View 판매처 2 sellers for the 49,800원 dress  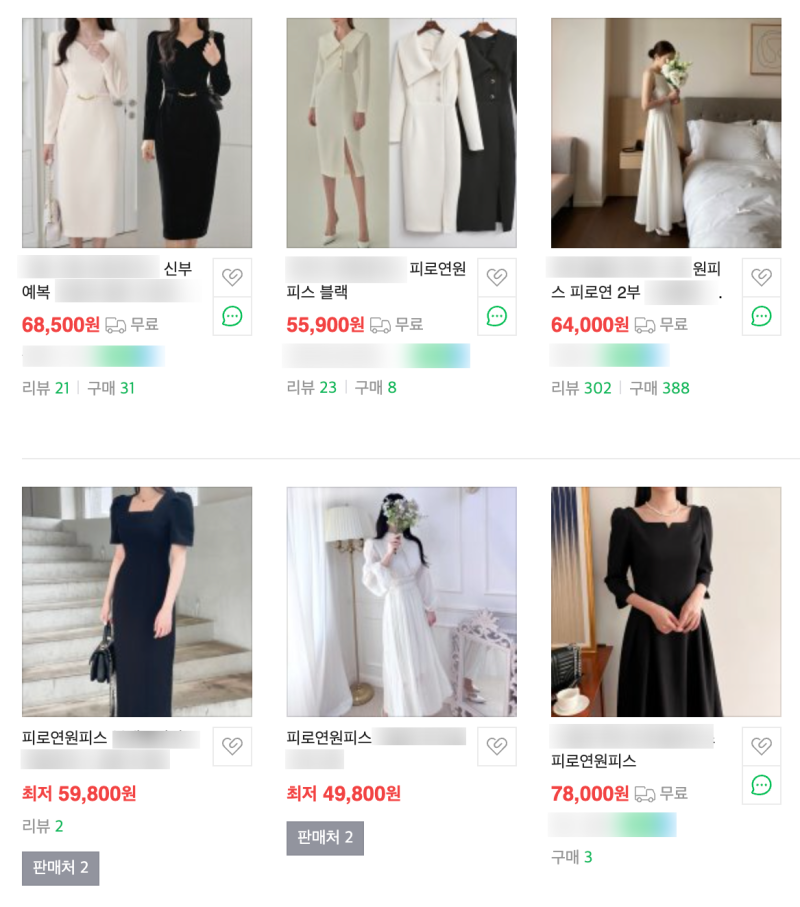pos(325,837)
